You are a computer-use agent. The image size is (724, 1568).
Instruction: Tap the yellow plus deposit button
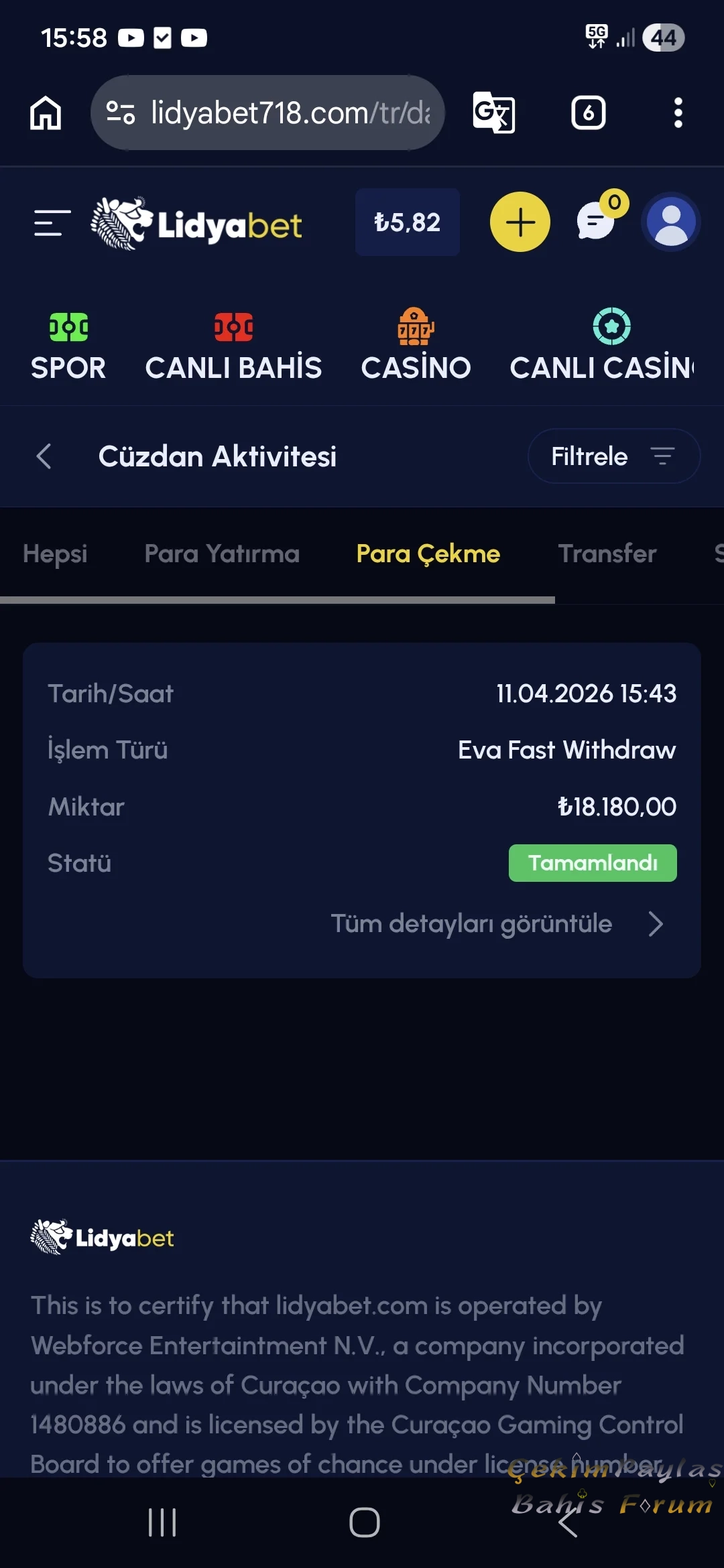pyautogui.click(x=520, y=222)
